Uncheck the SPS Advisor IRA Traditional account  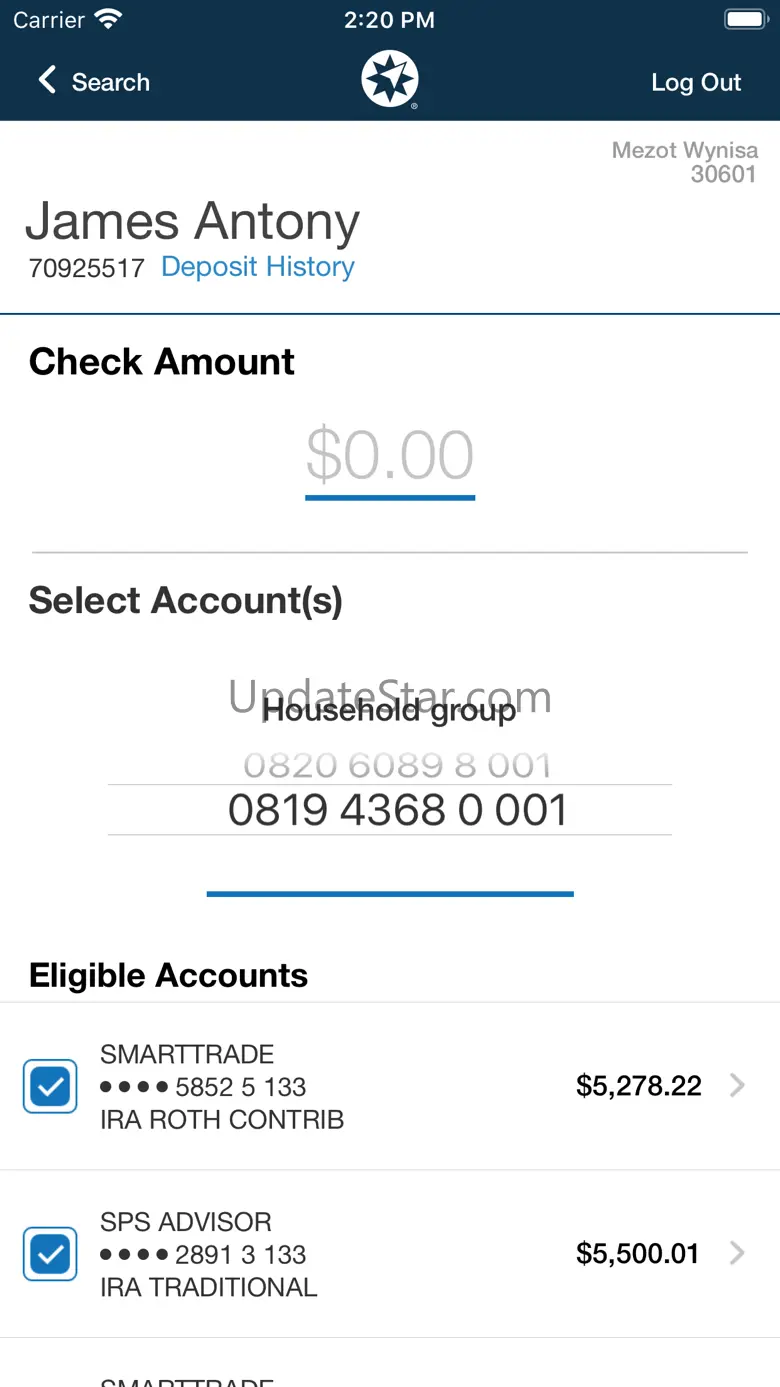click(x=50, y=1254)
